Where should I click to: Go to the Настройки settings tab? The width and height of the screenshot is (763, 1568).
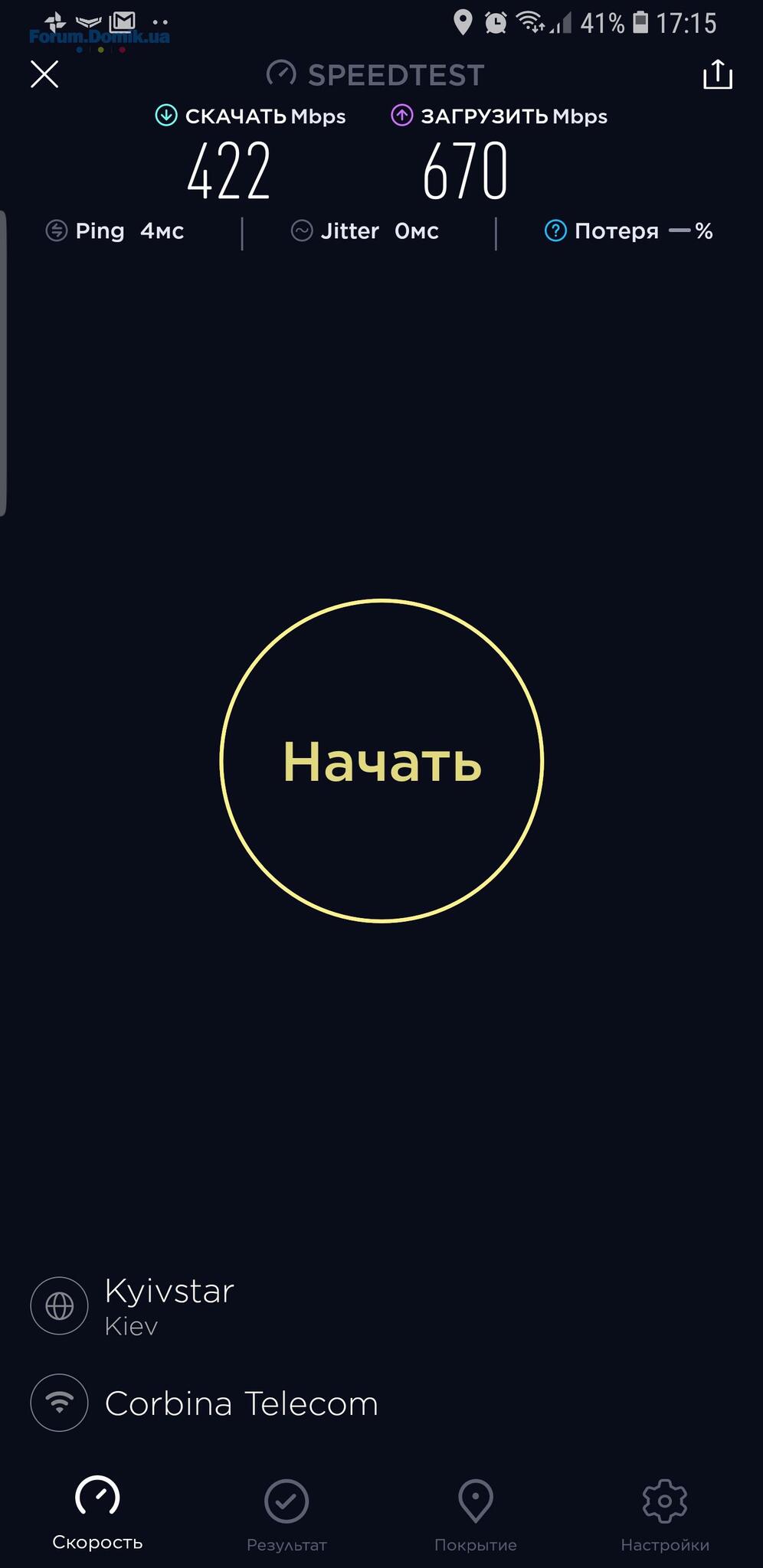[x=664, y=1512]
